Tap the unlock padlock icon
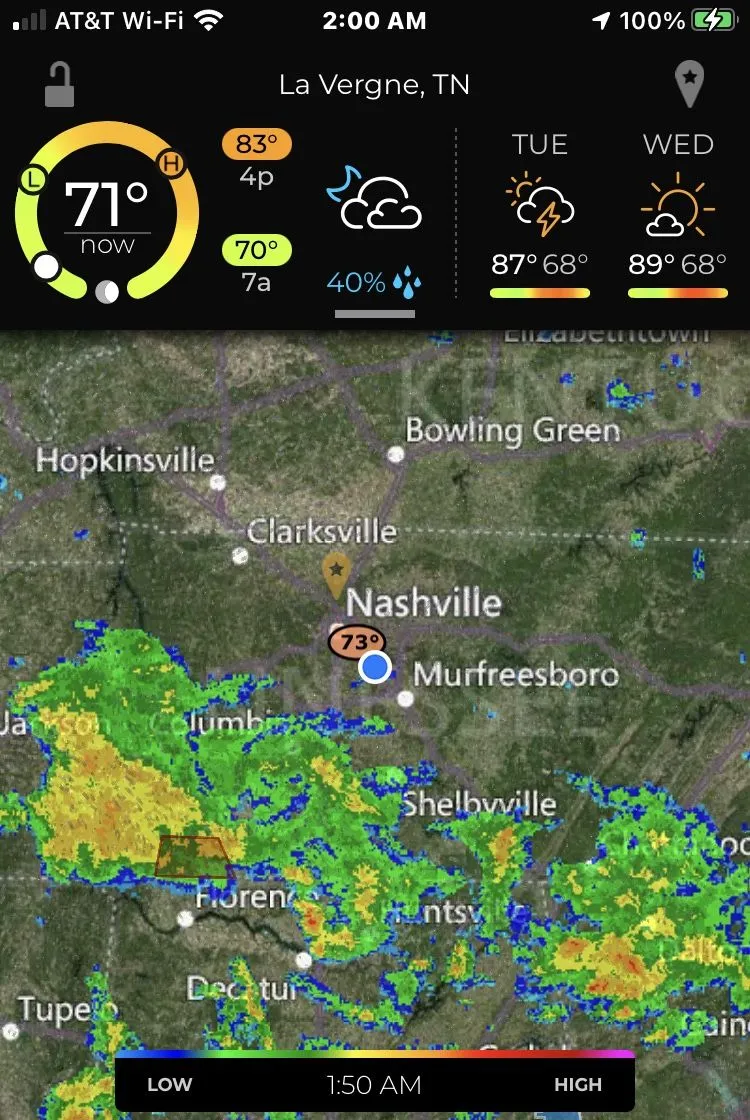 click(60, 83)
